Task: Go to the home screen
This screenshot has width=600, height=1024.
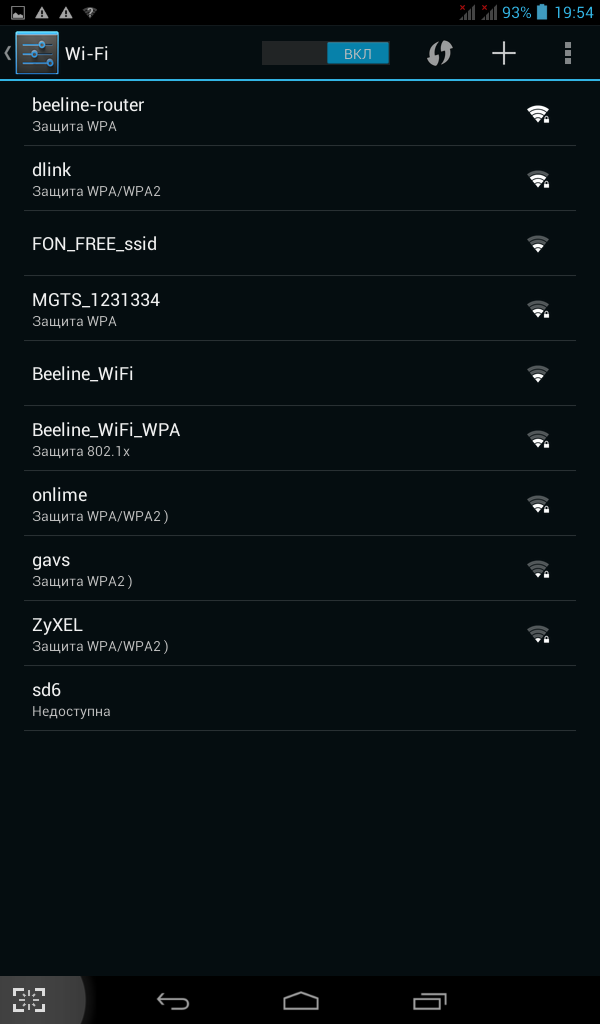Action: tap(300, 1000)
